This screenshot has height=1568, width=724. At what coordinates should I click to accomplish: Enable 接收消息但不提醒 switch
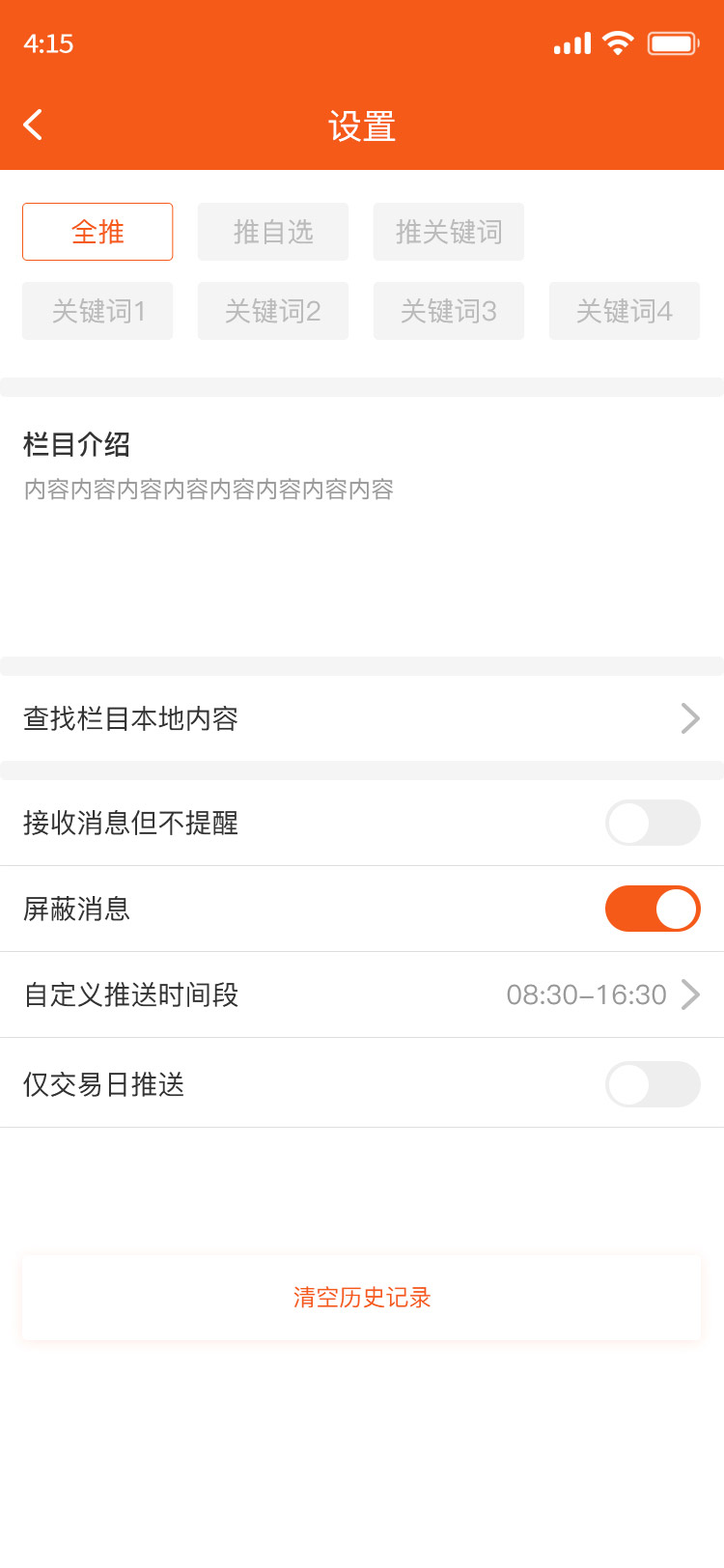tap(653, 823)
